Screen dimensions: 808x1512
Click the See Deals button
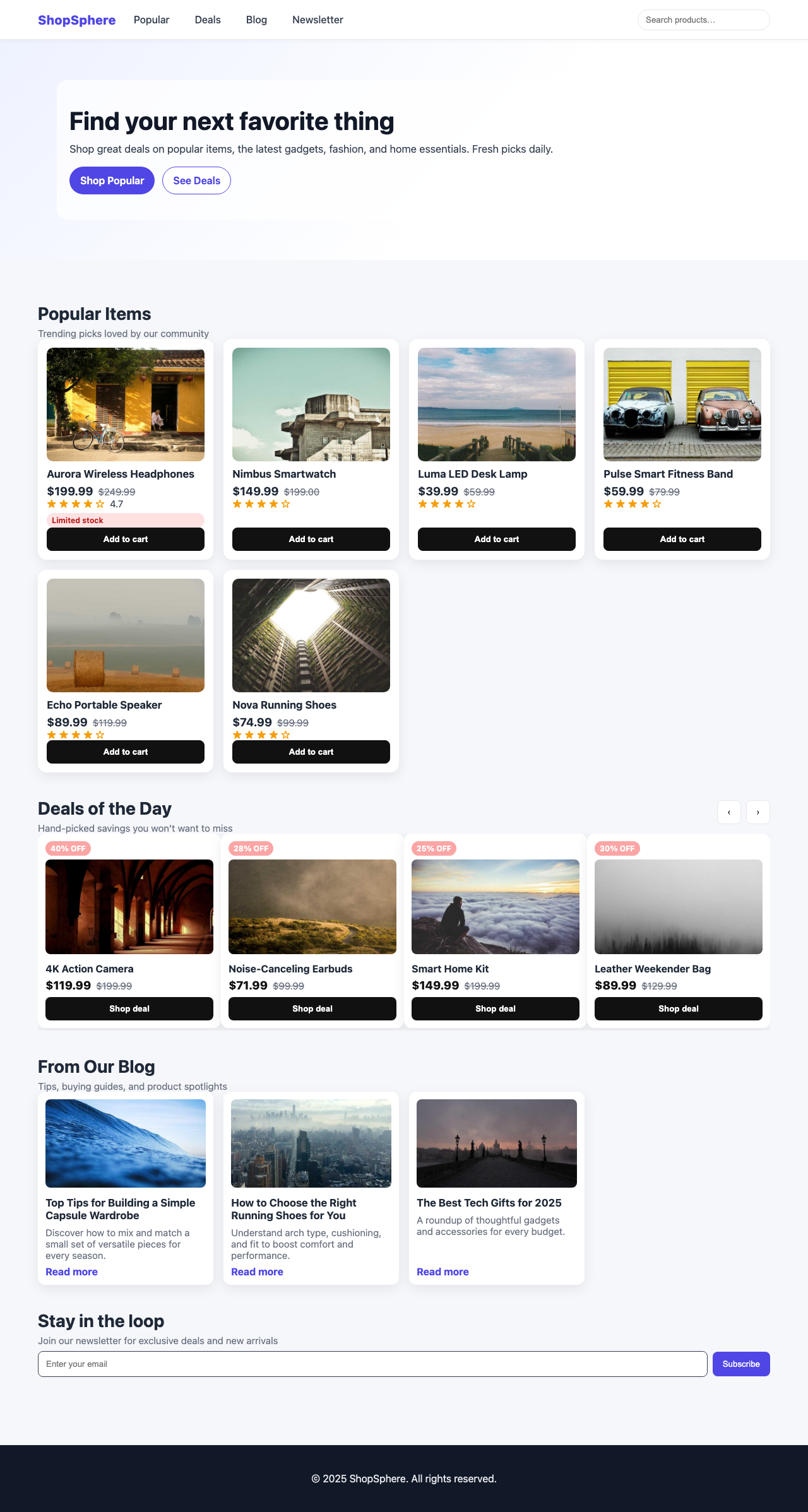[x=196, y=180]
